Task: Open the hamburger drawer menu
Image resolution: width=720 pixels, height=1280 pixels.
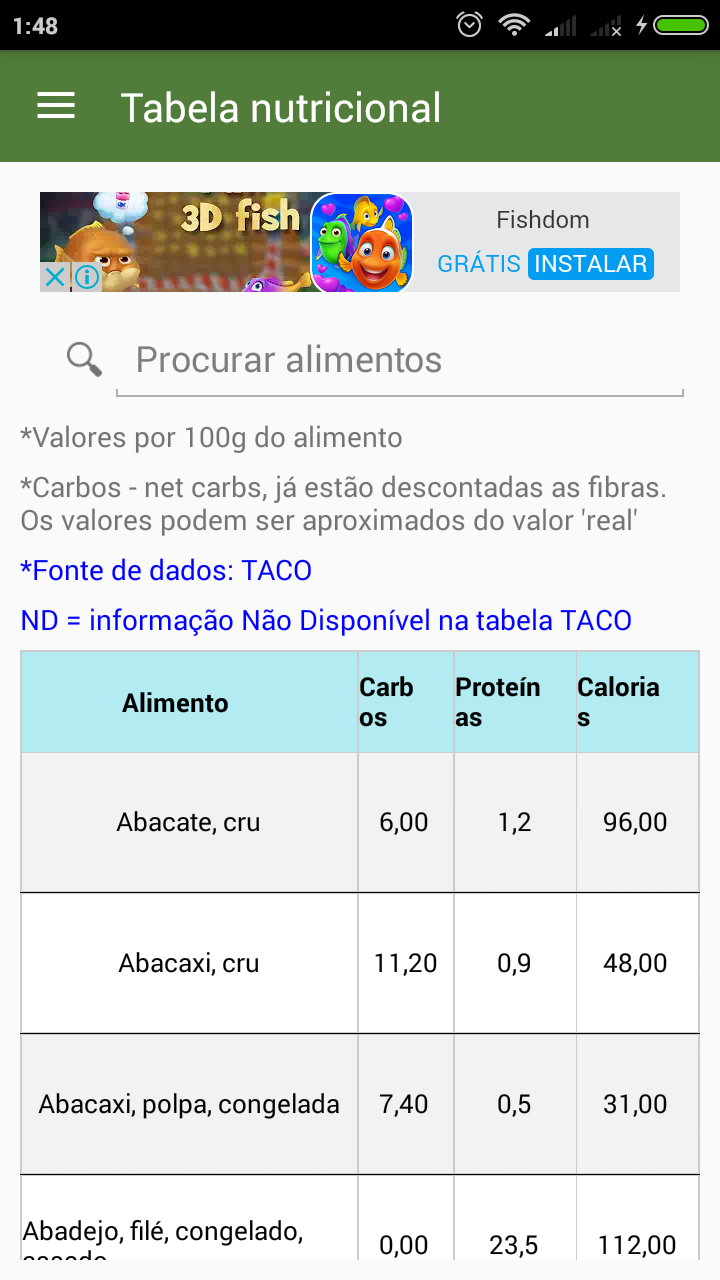Action: point(56,106)
